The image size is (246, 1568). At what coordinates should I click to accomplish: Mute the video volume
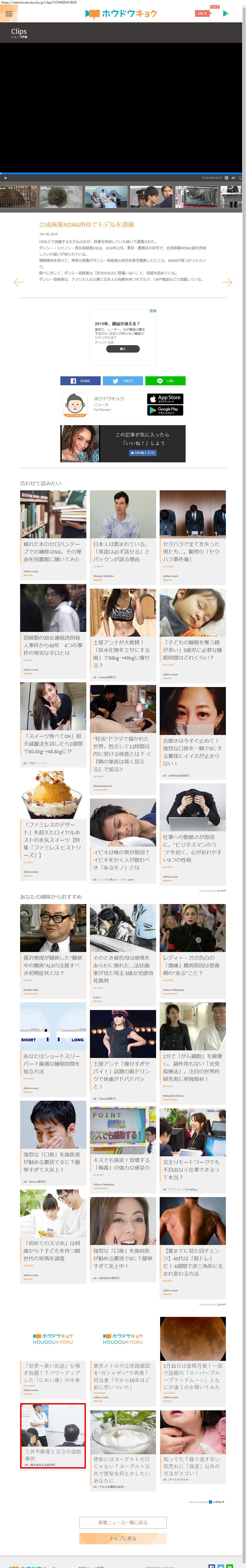coord(233,178)
